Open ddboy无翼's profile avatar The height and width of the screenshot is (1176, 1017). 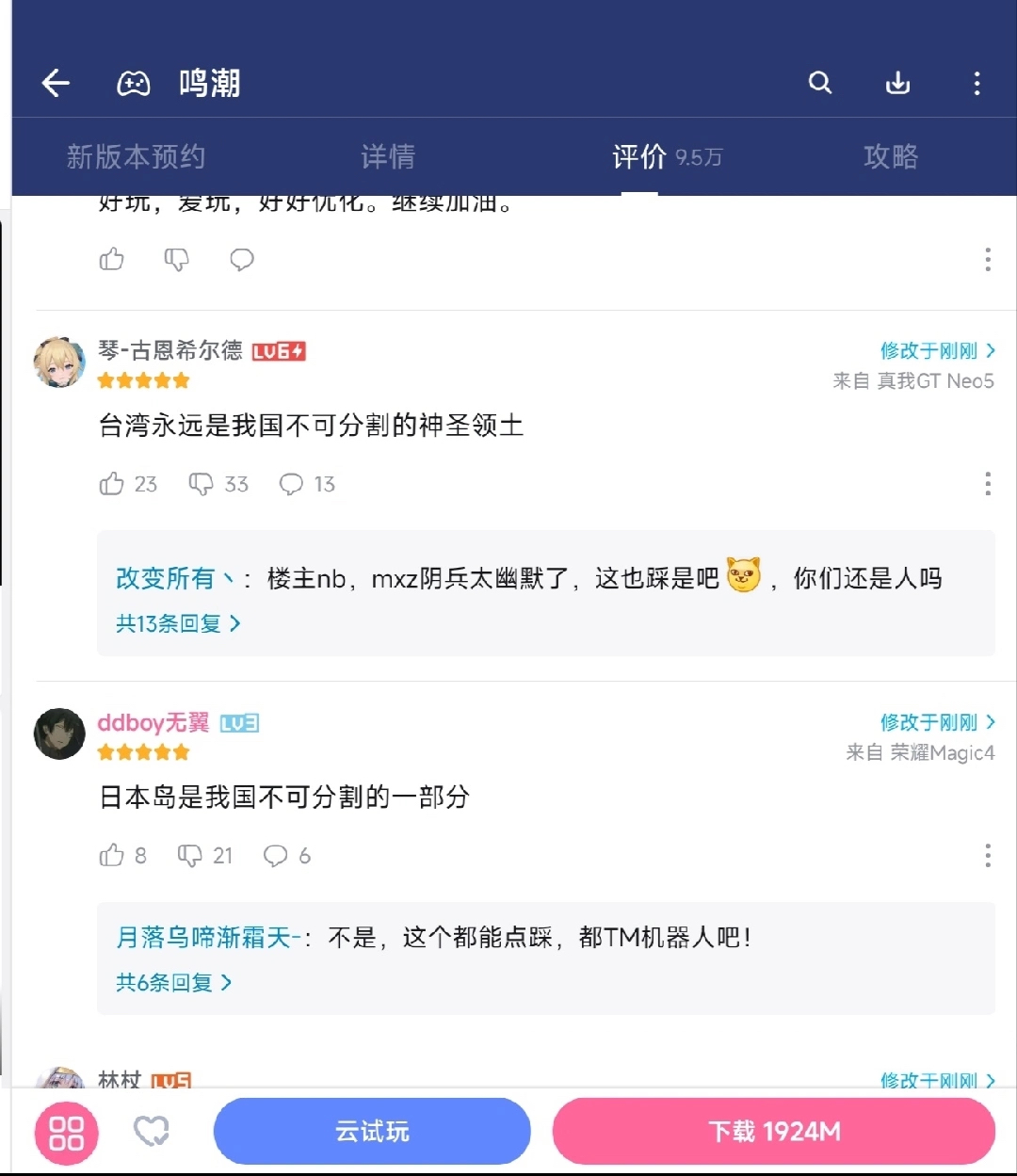[59, 733]
